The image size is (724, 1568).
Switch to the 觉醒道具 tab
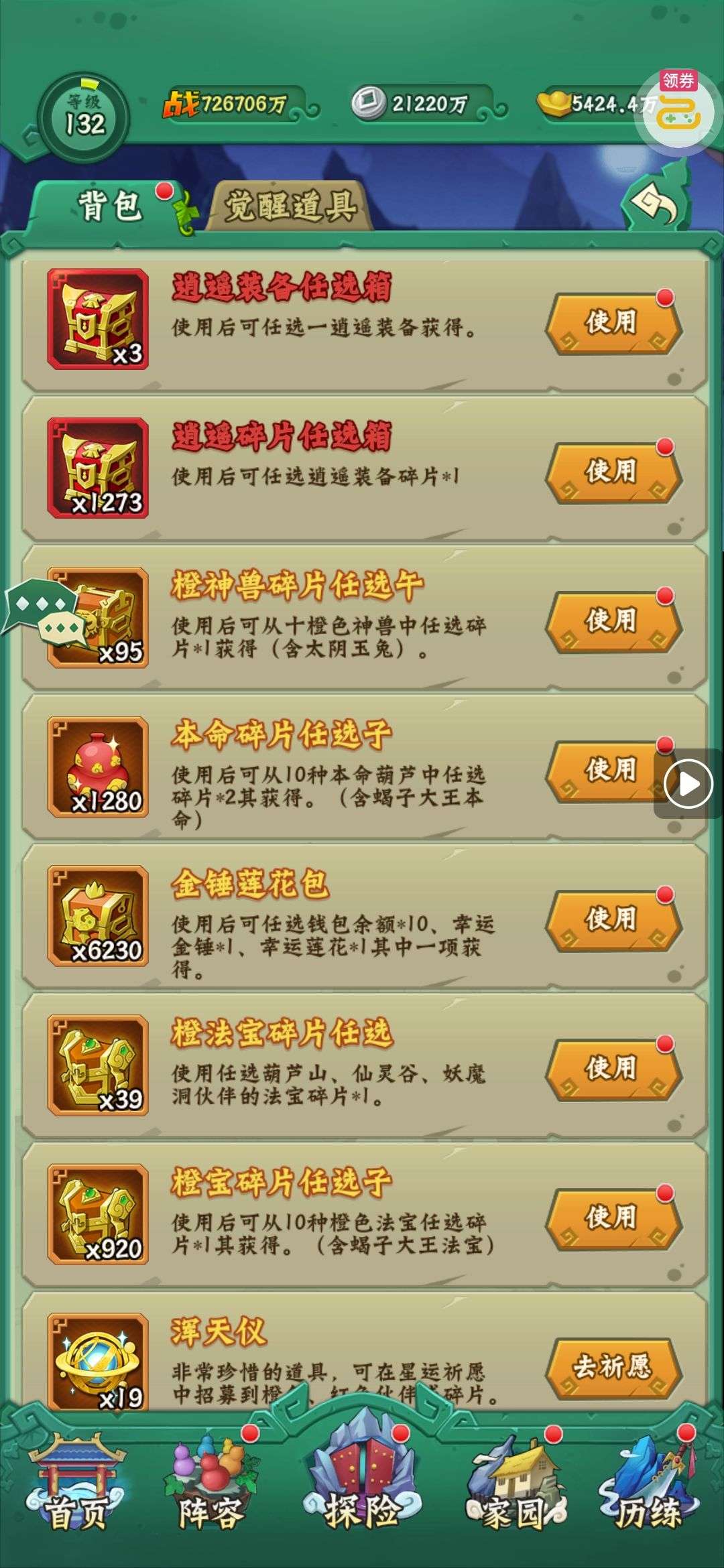click(290, 206)
